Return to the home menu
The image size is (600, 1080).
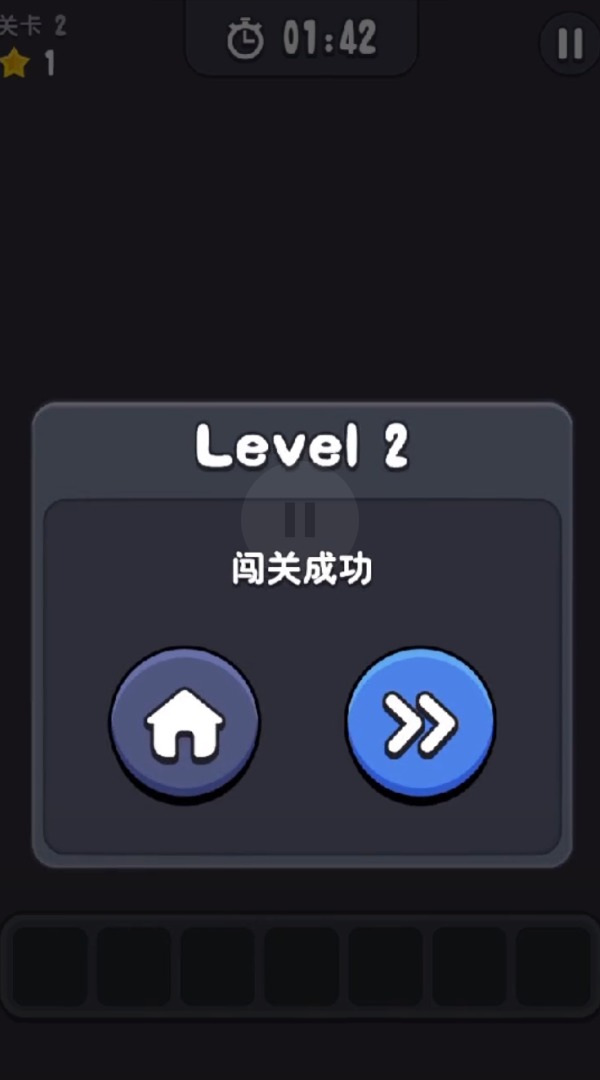pyautogui.click(x=184, y=722)
